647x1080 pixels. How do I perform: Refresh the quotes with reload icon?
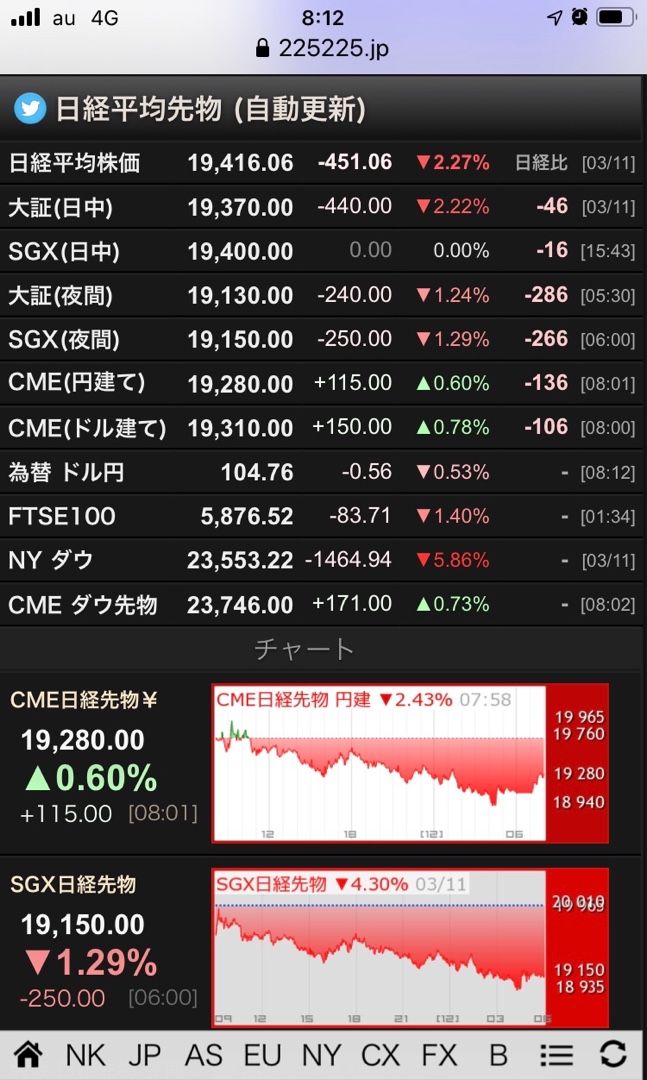613,1054
